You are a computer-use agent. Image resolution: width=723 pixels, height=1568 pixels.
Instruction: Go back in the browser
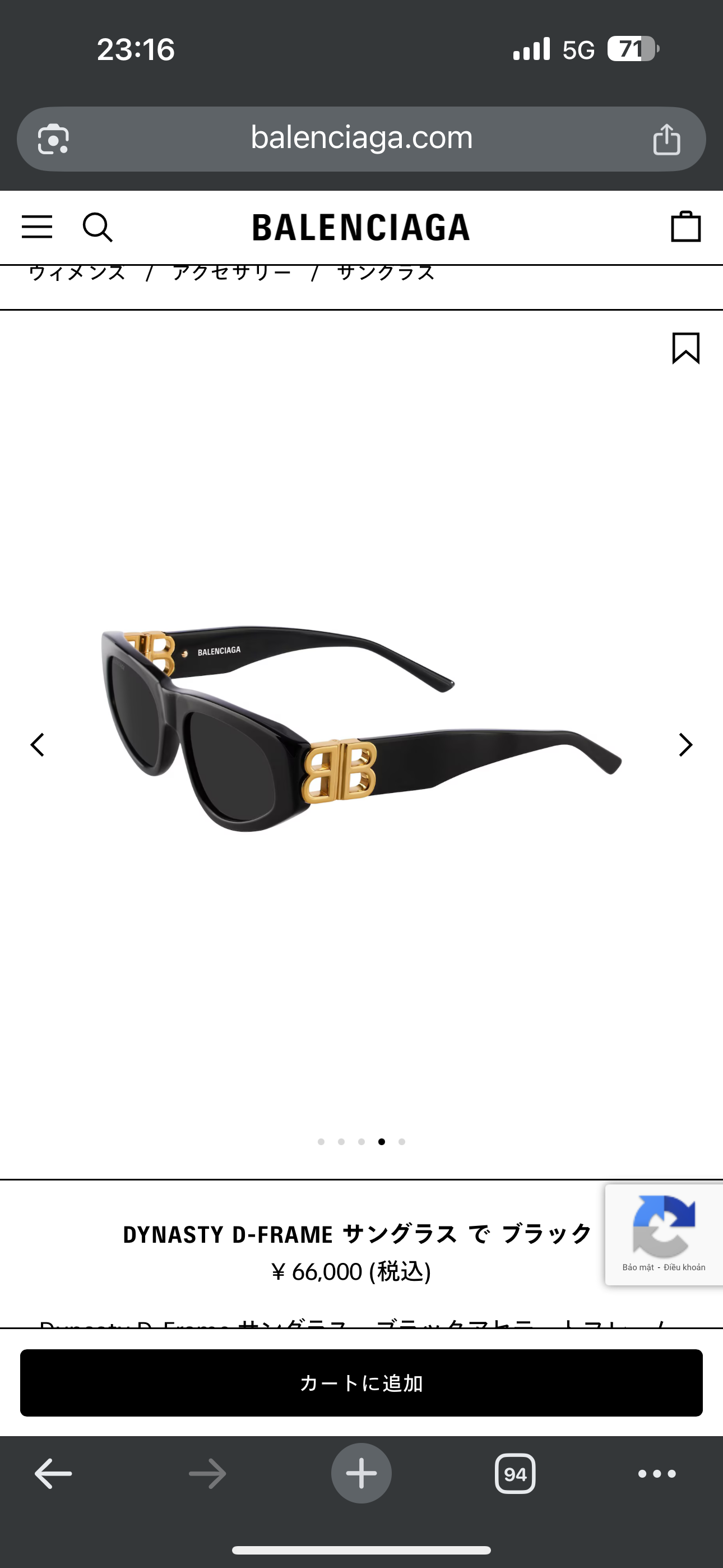tap(54, 1474)
